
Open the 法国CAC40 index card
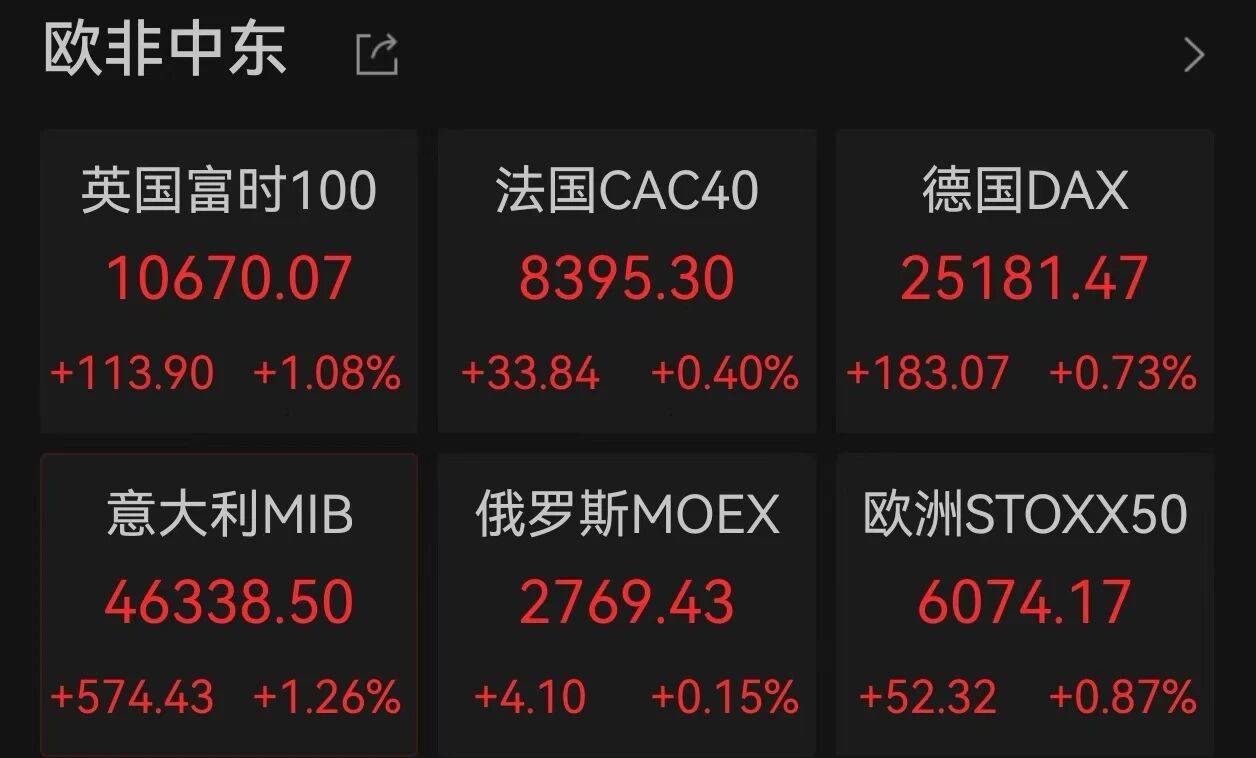coord(627,280)
